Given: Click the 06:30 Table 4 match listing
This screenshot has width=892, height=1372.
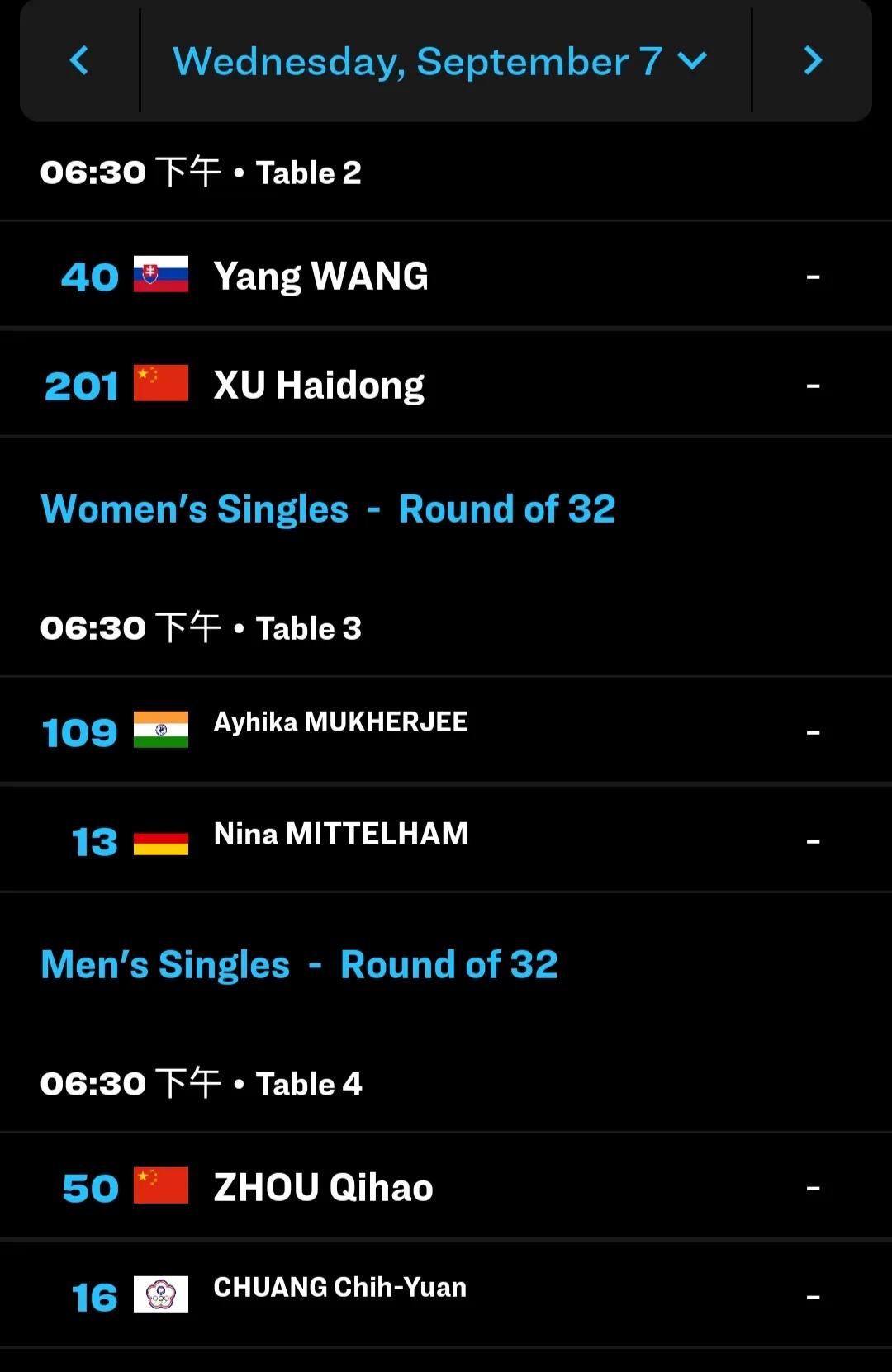Looking at the screenshot, I should [201, 1084].
